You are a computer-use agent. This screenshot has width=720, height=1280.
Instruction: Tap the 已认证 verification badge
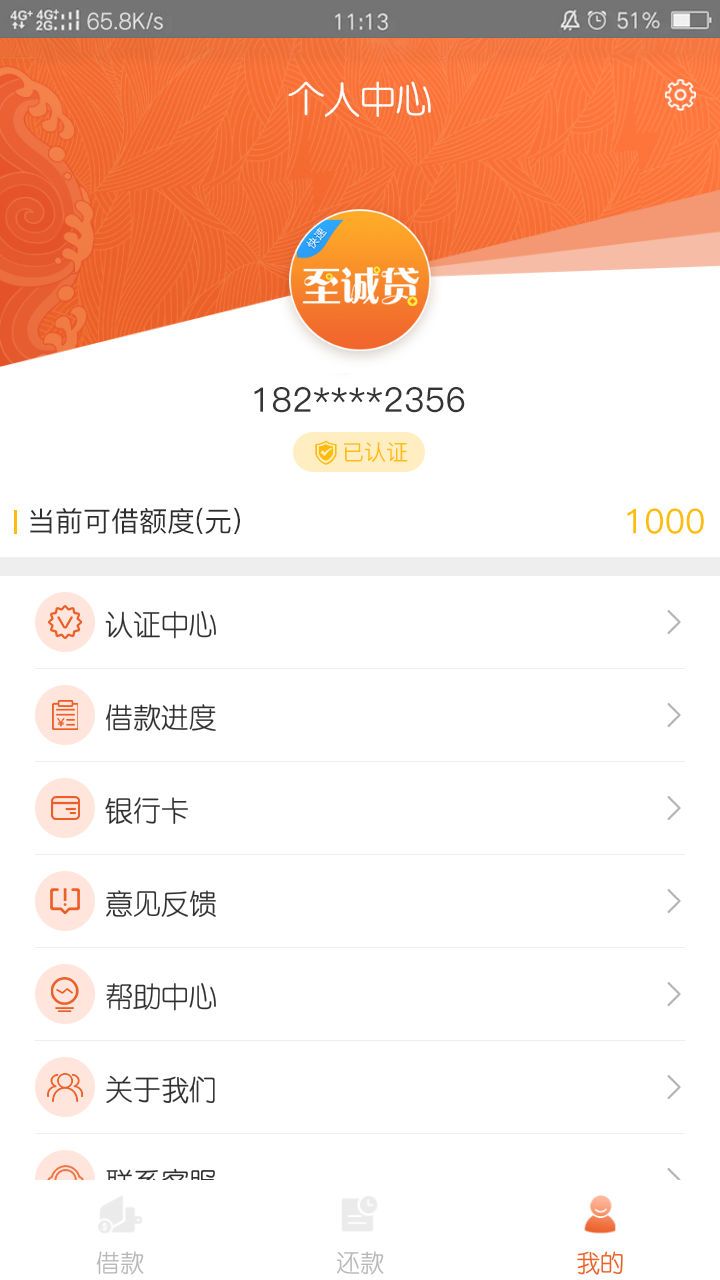(359, 452)
